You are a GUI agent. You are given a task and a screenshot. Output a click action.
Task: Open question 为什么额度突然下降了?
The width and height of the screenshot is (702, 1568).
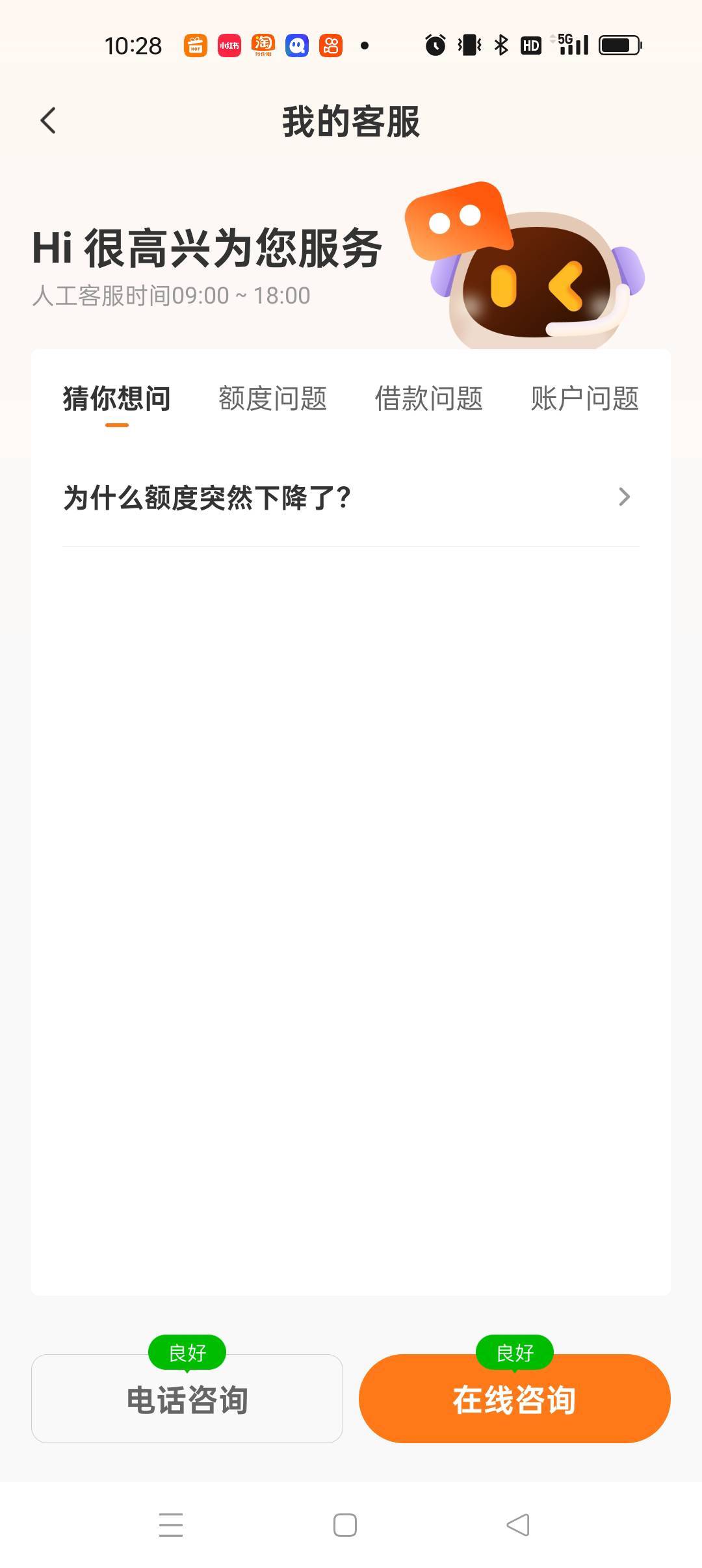pyautogui.click(x=351, y=498)
